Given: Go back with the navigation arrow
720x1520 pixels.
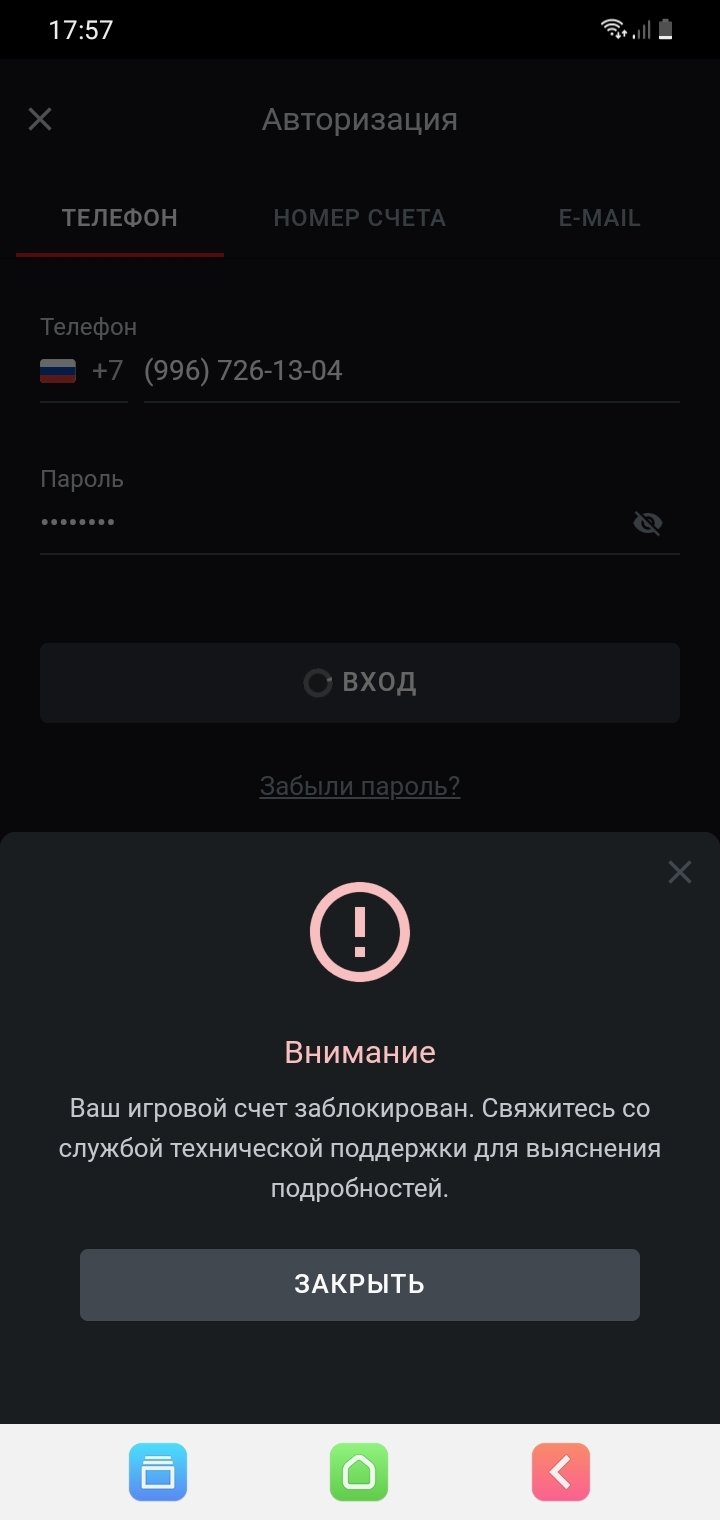Looking at the screenshot, I should pos(561,1472).
